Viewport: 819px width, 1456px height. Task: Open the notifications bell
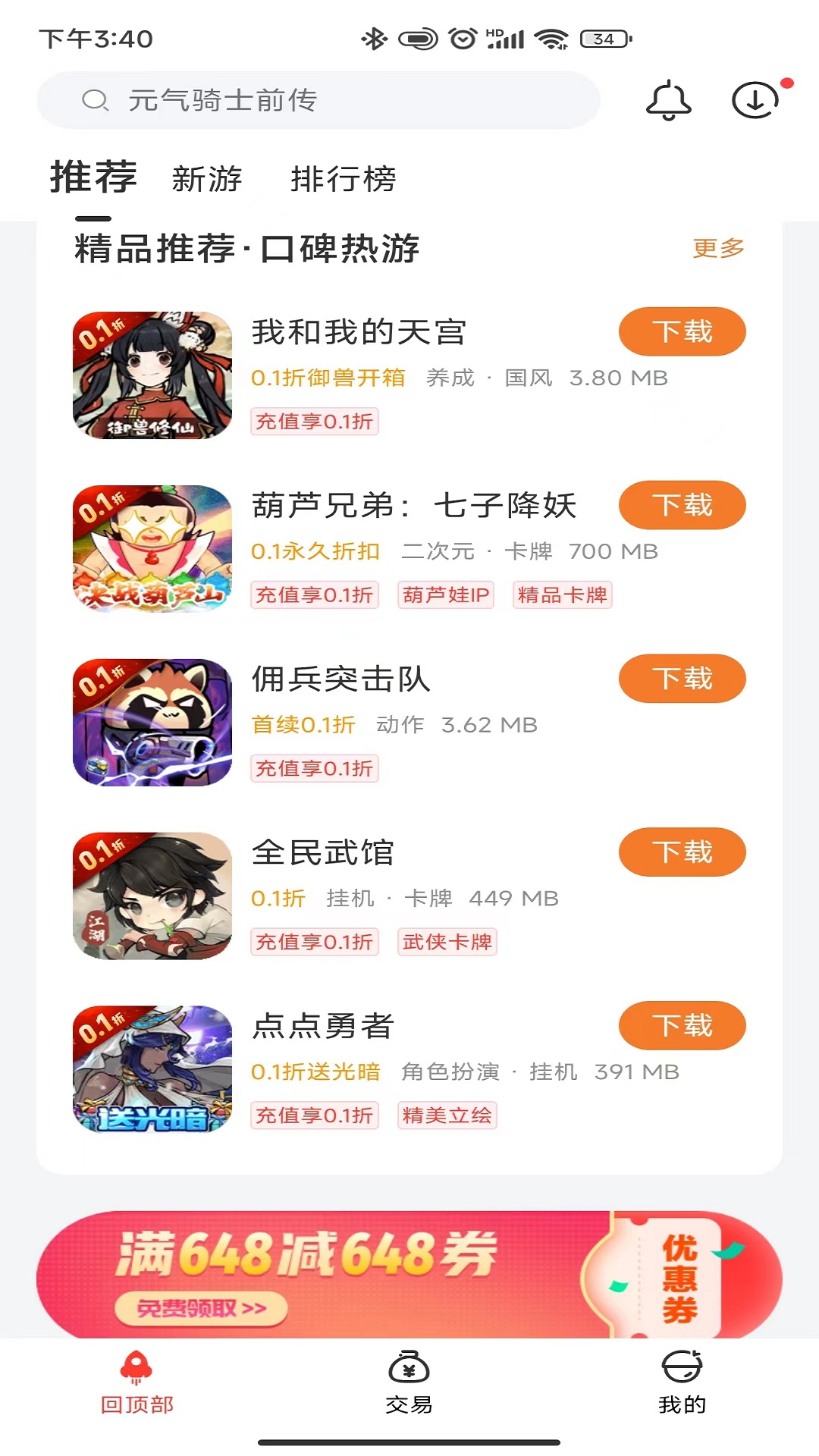(668, 100)
